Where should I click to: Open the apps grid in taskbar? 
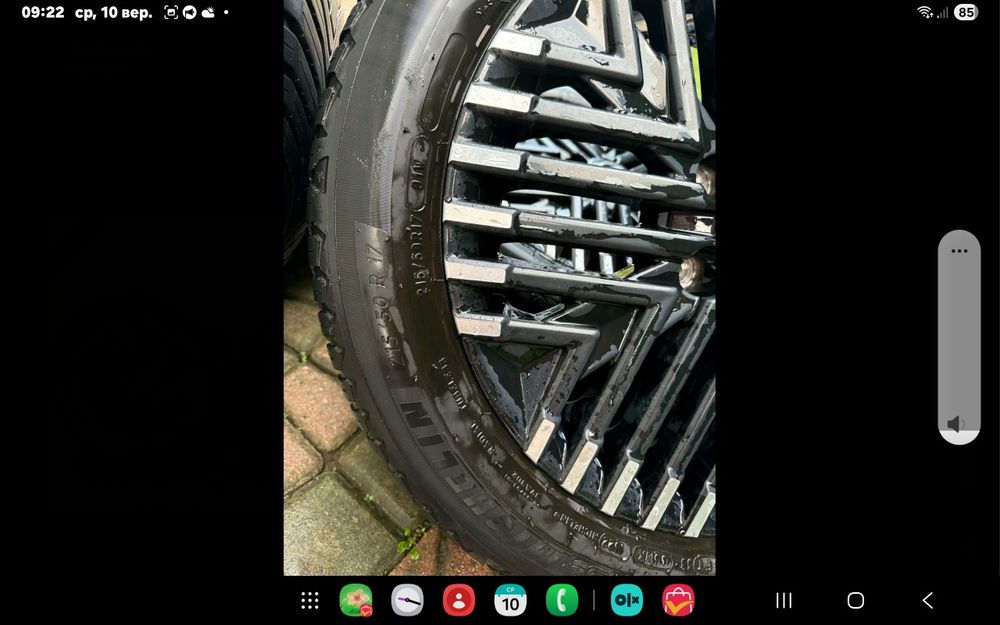[310, 600]
